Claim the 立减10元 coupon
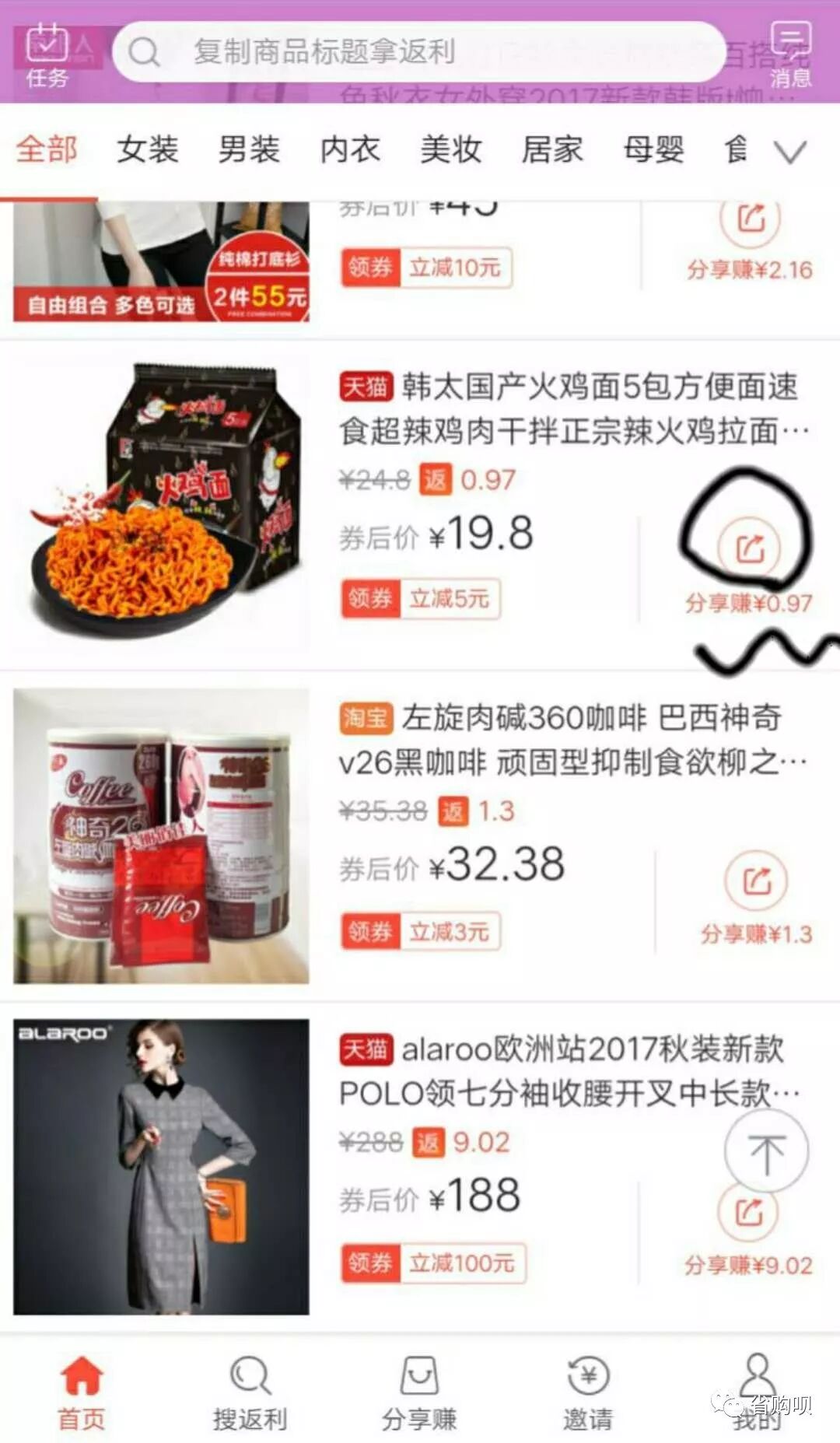 point(426,268)
